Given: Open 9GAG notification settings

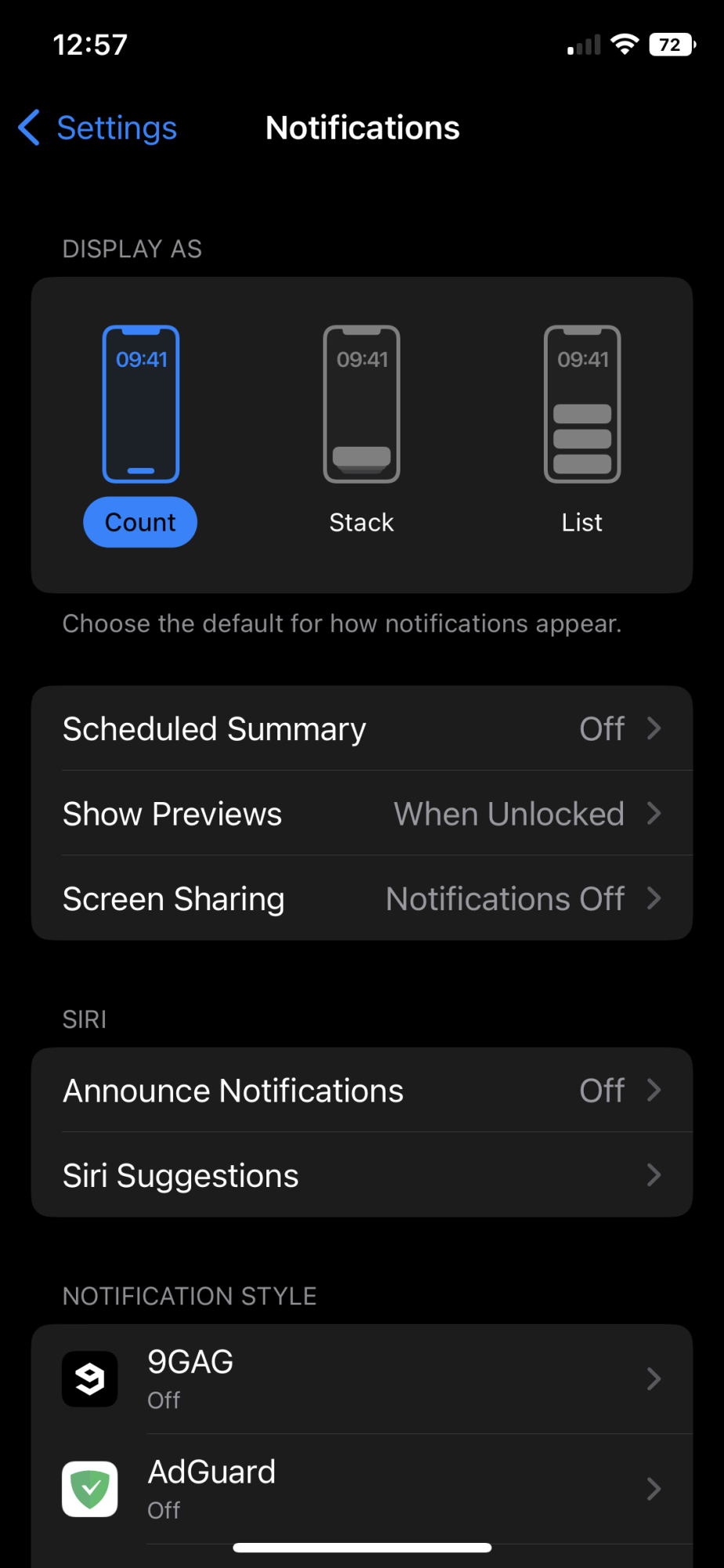Looking at the screenshot, I should click(362, 1379).
